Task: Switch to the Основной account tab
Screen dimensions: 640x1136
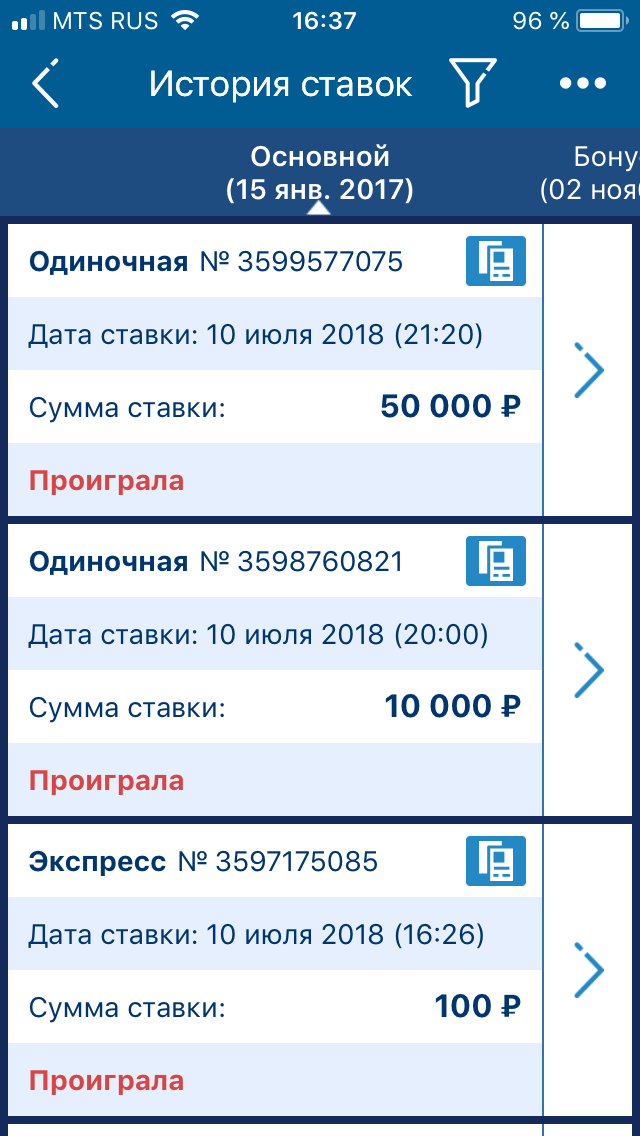Action: 319,172
